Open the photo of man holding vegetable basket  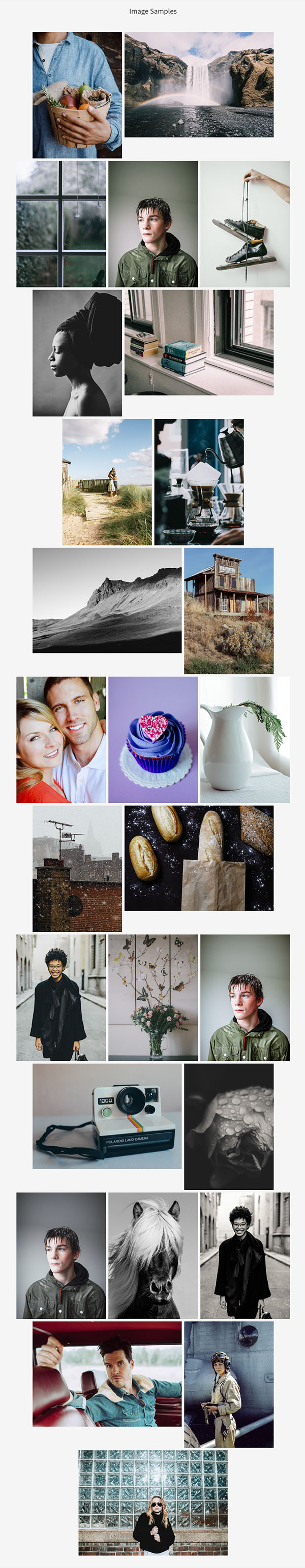coord(77,95)
